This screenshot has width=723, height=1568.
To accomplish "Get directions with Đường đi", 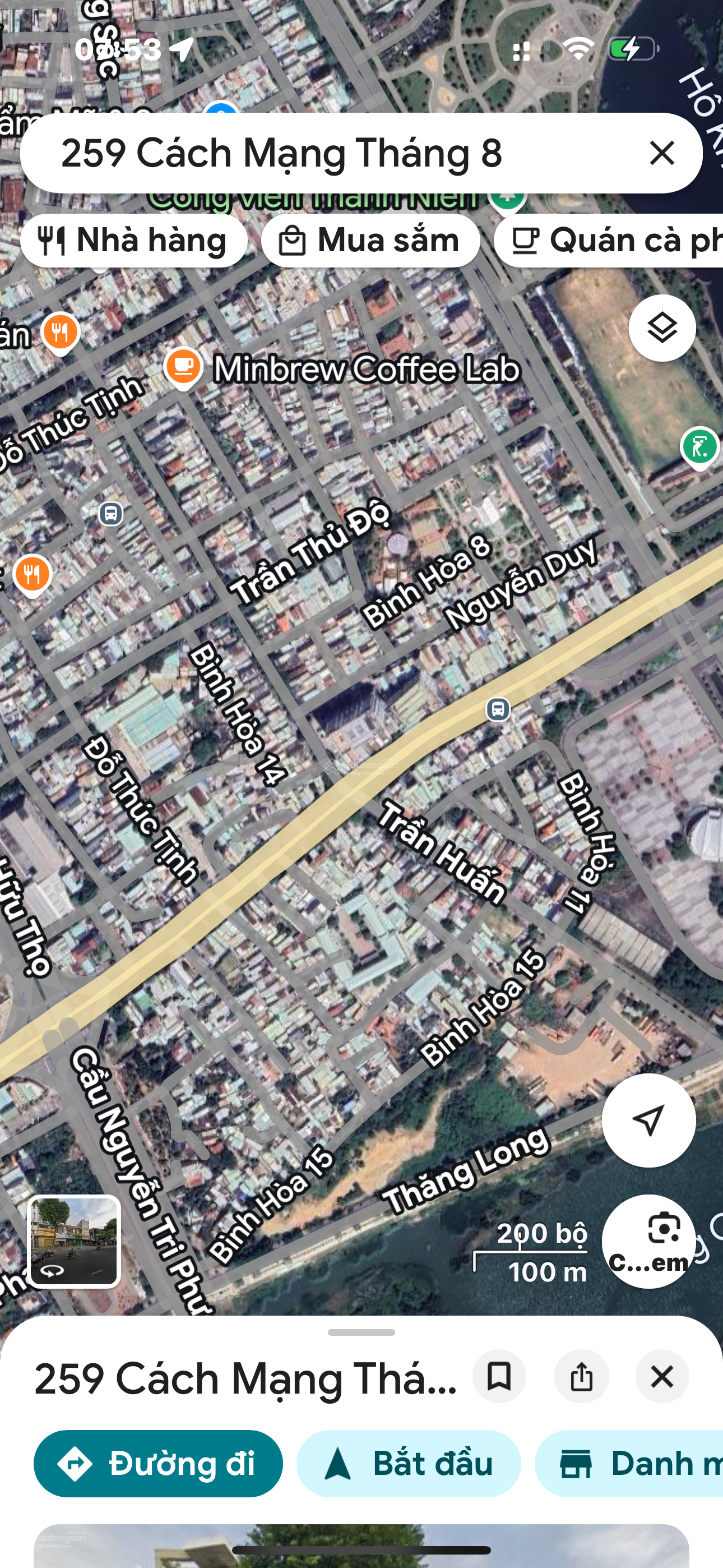I will pyautogui.click(x=157, y=1463).
